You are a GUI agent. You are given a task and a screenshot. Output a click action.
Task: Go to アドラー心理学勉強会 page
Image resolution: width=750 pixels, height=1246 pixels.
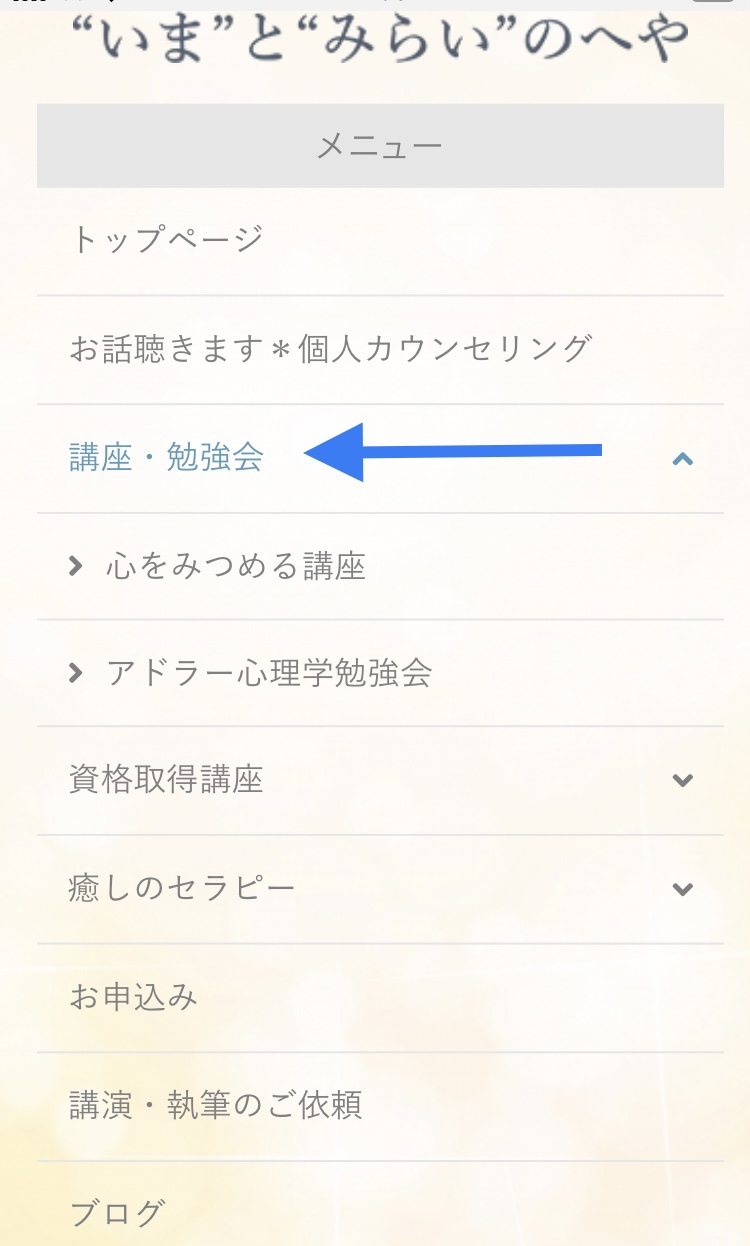269,673
